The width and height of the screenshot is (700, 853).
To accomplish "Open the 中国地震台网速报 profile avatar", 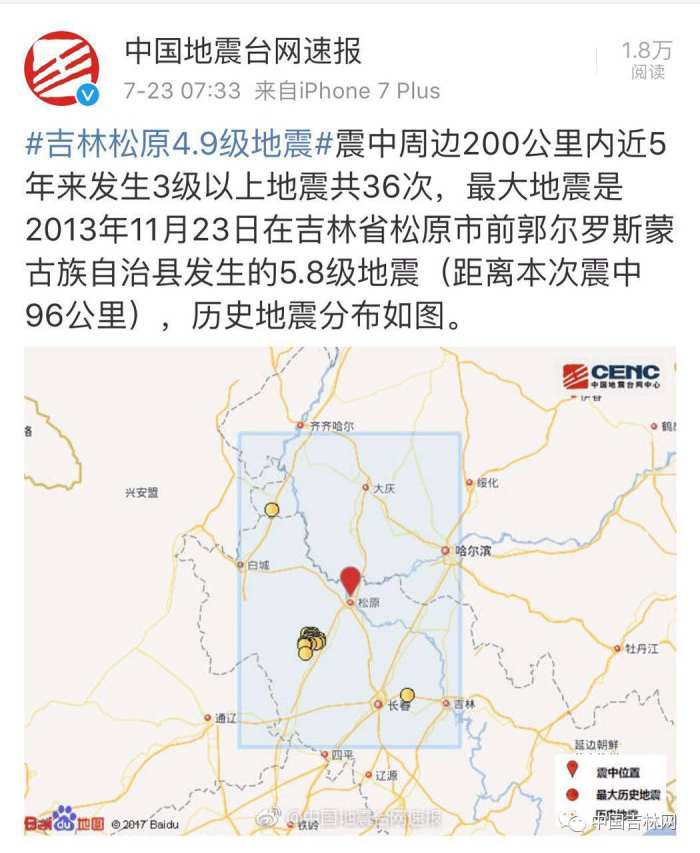I will pyautogui.click(x=62, y=68).
